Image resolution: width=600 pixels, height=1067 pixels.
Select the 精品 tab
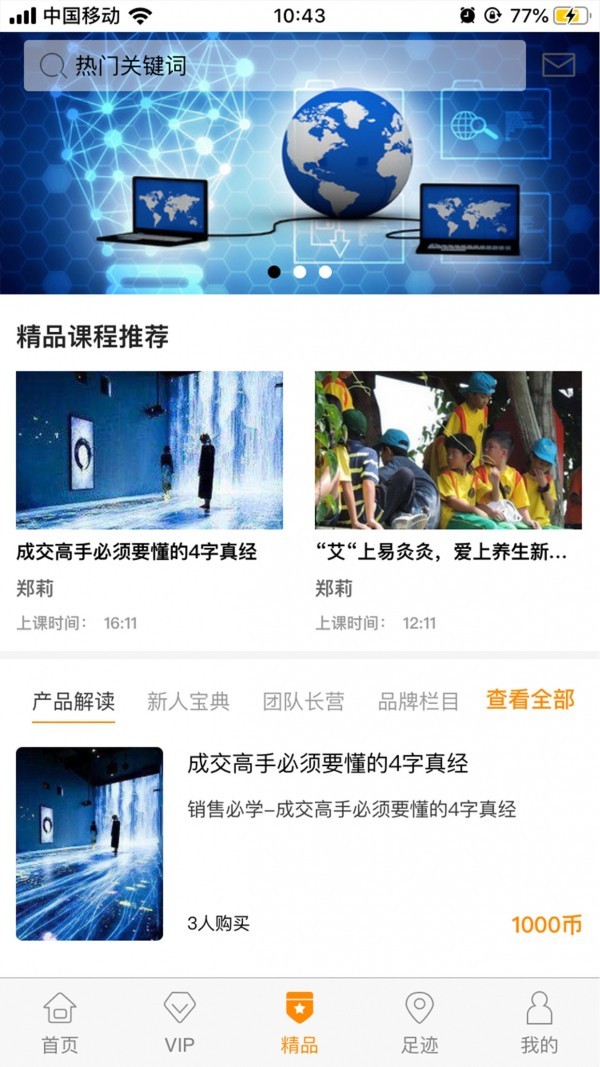(x=299, y=1023)
